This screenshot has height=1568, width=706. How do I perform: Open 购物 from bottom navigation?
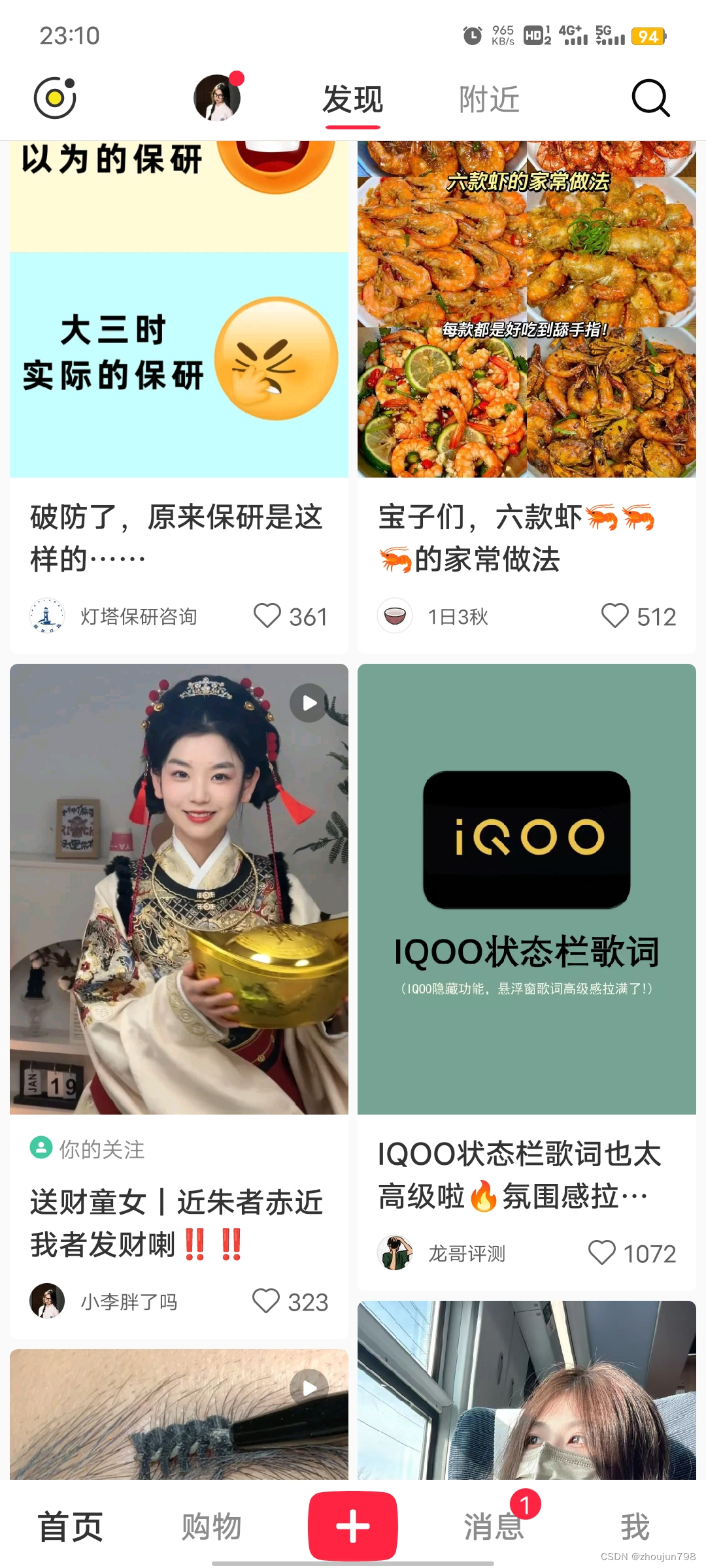coord(212,1527)
